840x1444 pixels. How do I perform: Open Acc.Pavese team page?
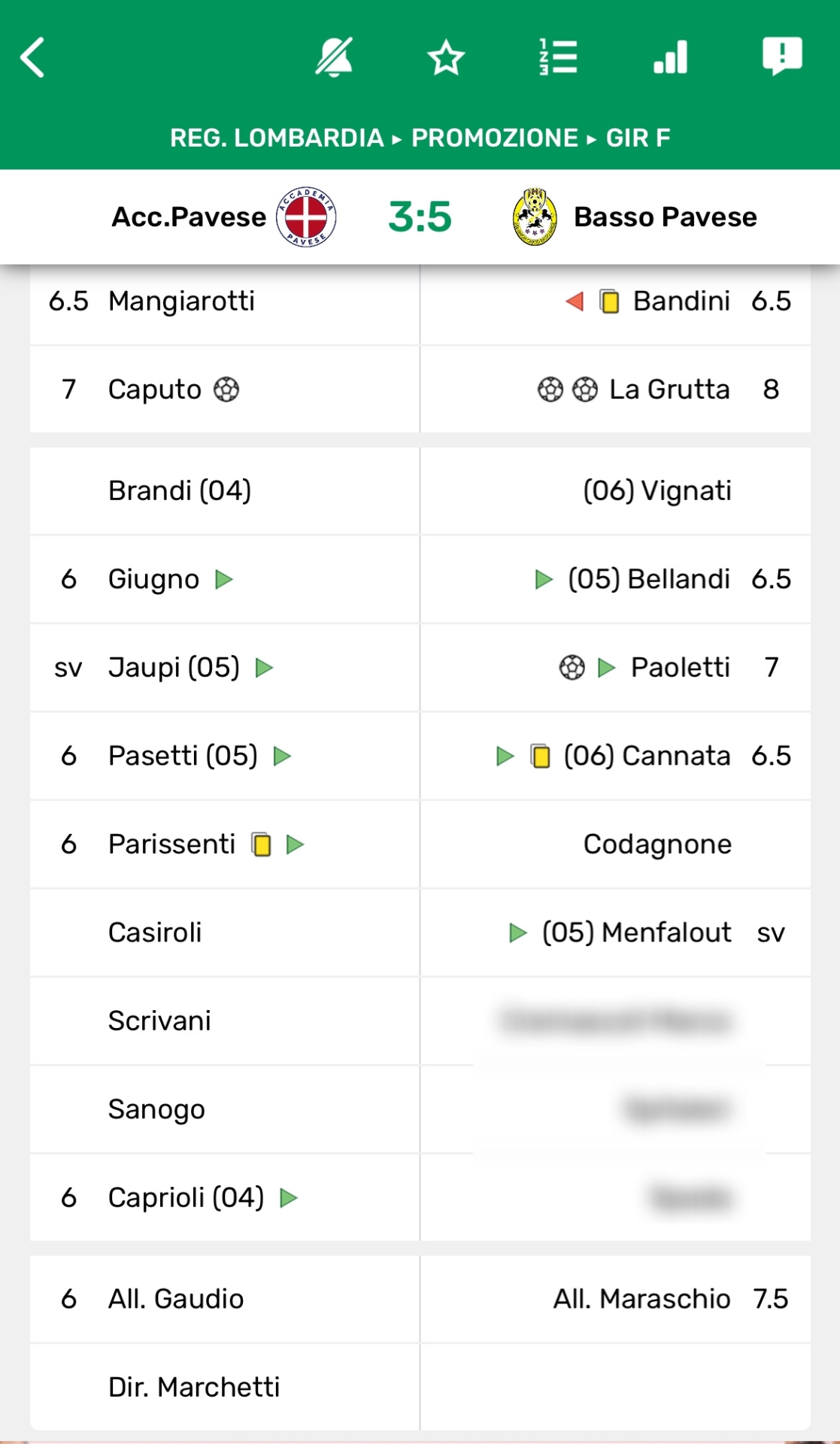click(x=224, y=217)
